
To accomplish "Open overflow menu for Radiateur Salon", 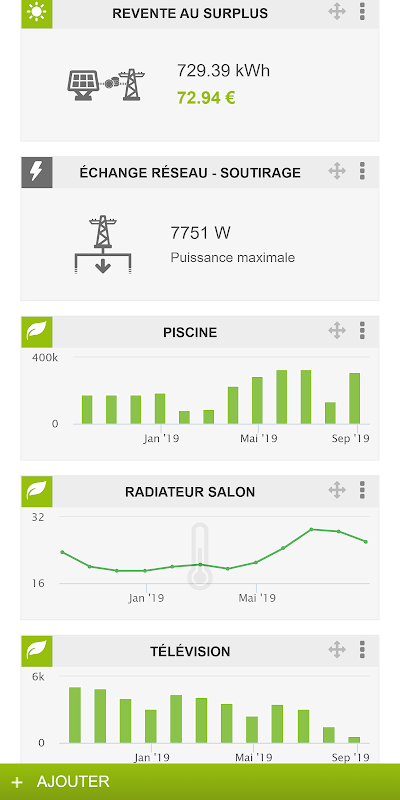I will tap(362, 490).
